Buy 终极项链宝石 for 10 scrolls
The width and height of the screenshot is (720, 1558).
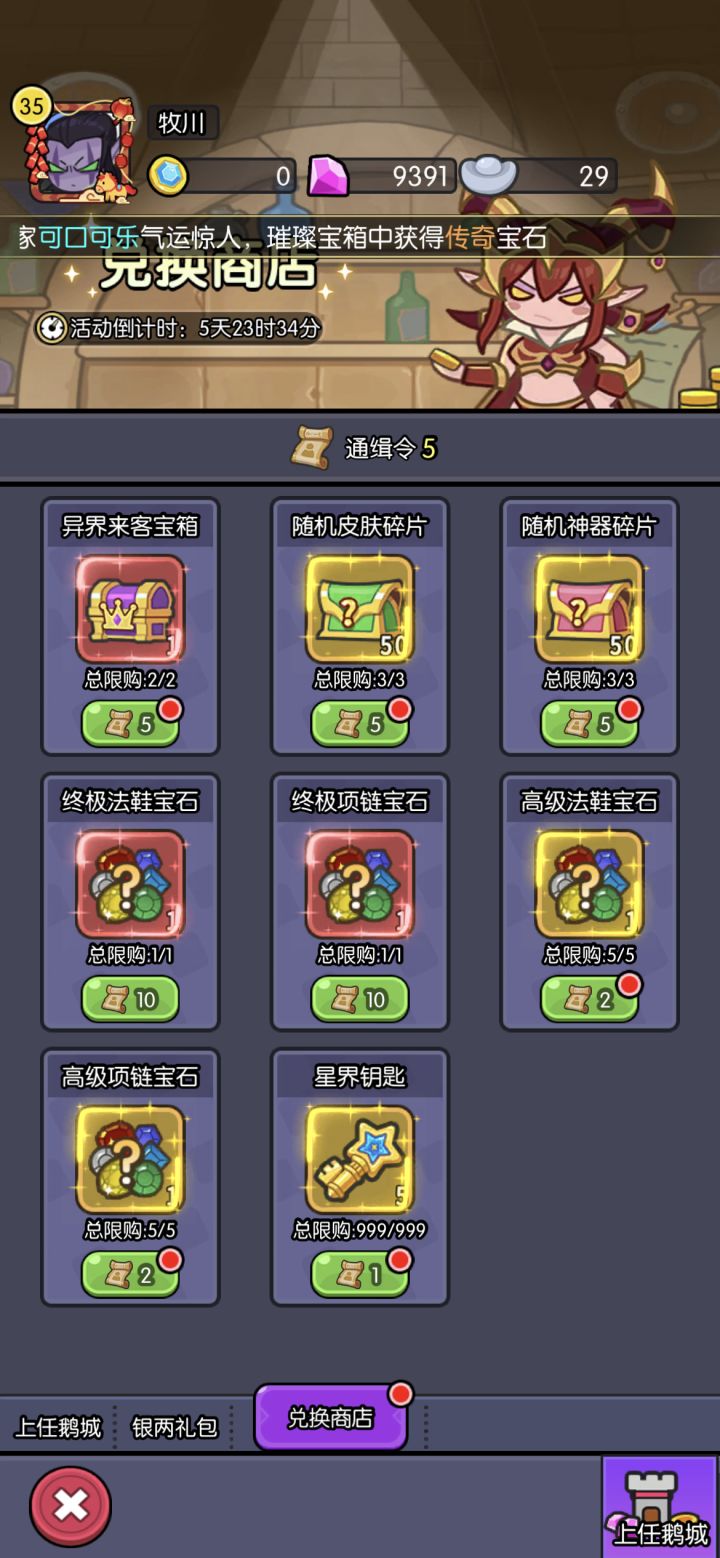[x=360, y=998]
